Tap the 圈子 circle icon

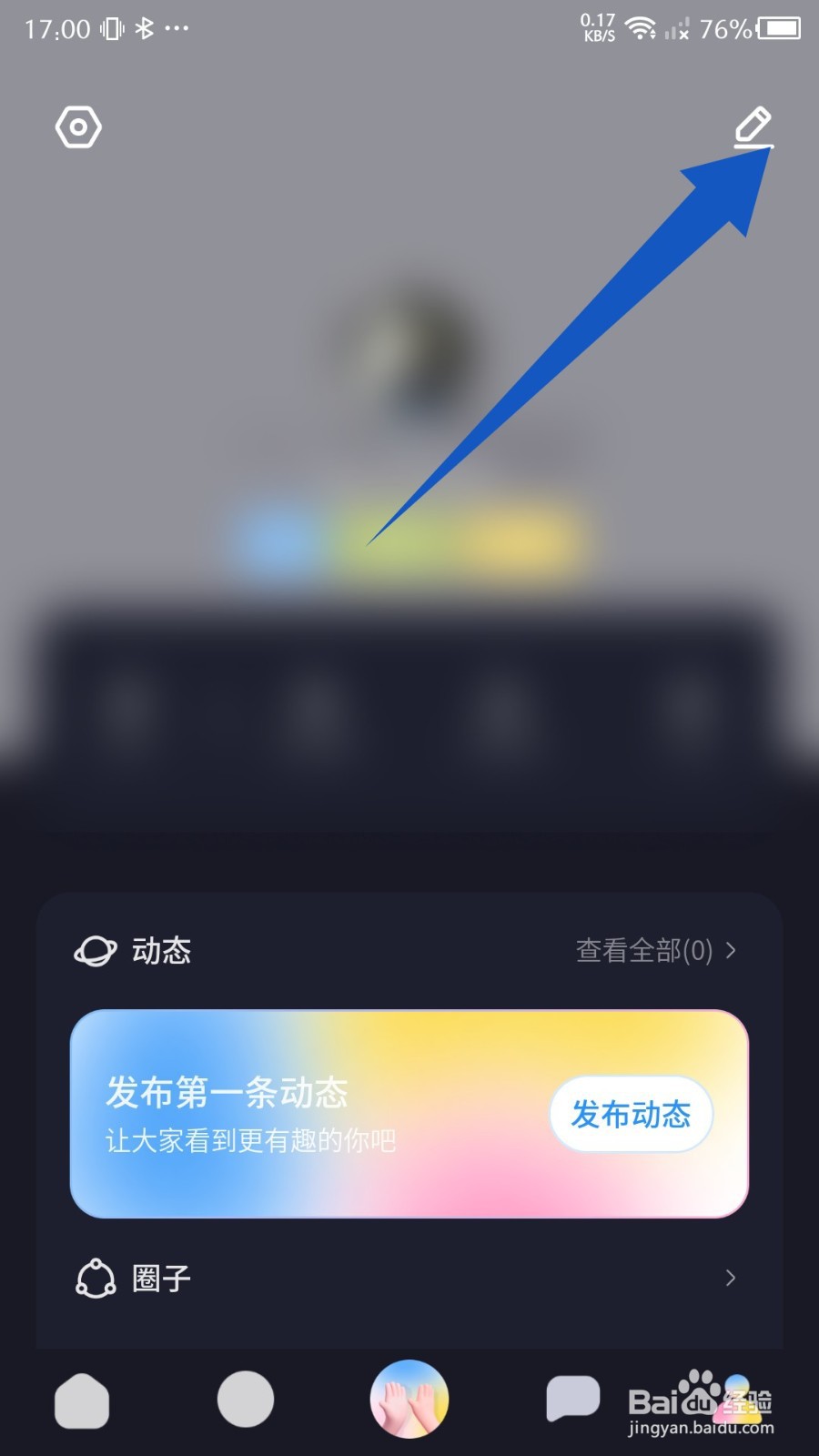coord(95,1278)
